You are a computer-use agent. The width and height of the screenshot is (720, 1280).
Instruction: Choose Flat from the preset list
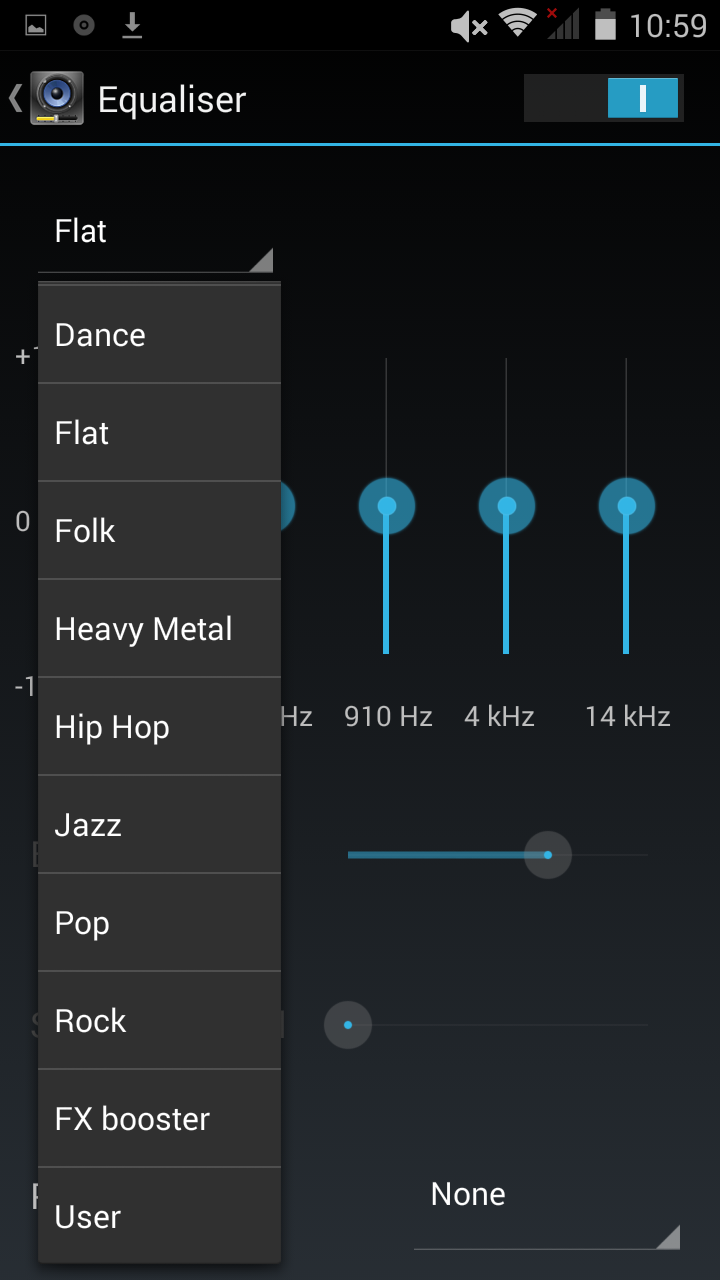(159, 433)
